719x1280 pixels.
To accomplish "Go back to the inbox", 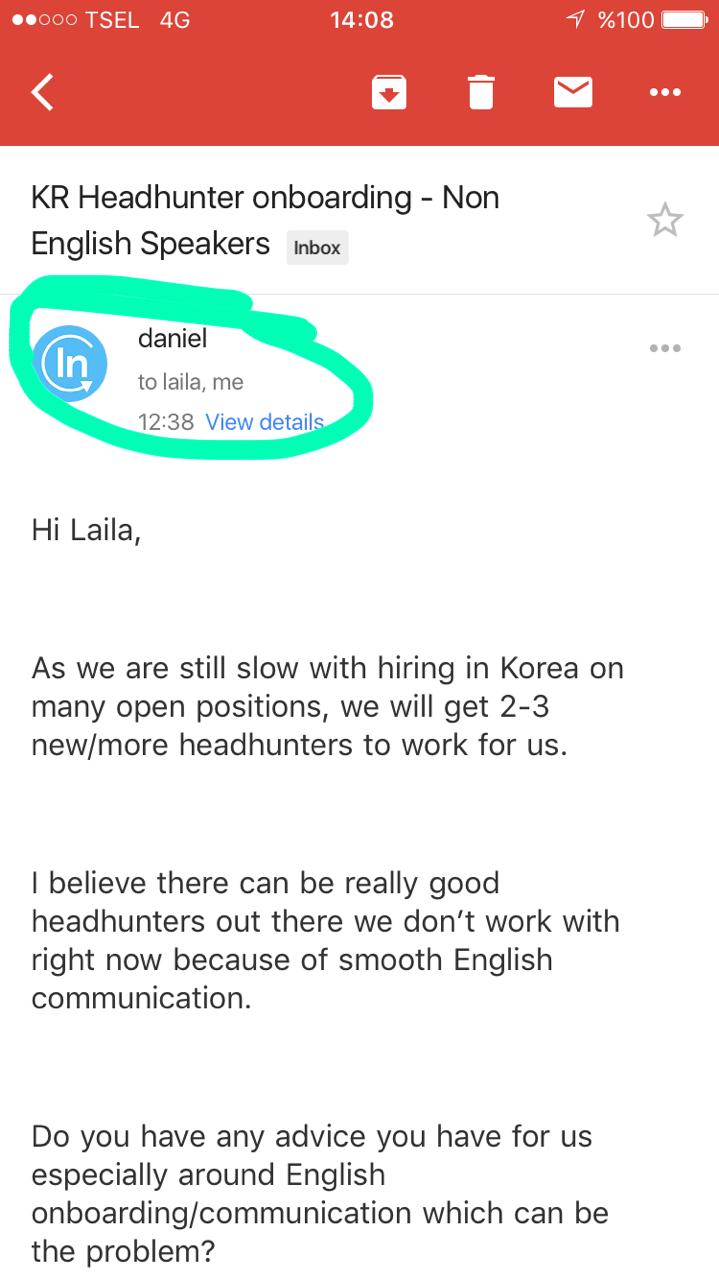I will 42,93.
